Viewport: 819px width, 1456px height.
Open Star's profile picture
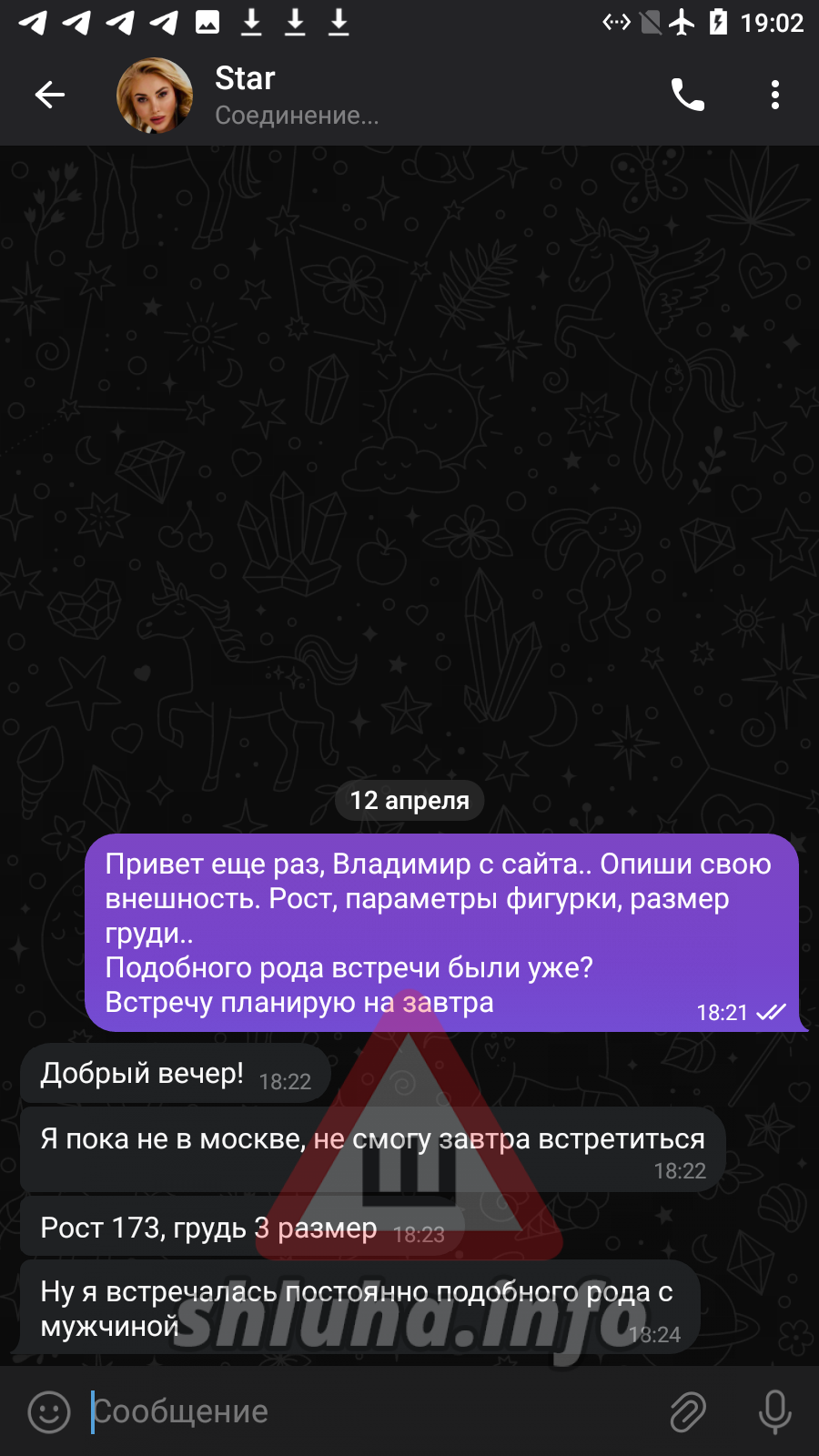pos(155,96)
